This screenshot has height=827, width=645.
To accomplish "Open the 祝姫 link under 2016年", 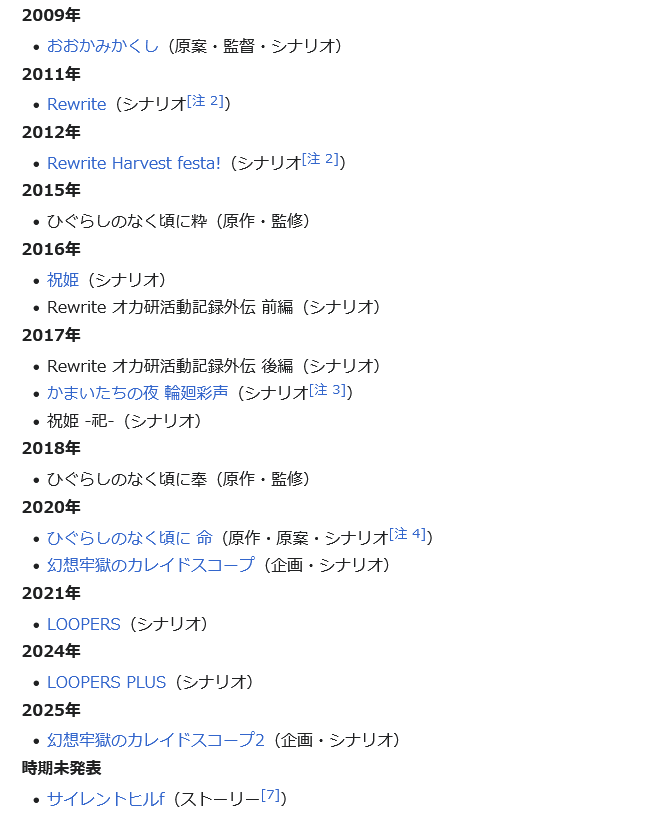I will click(x=62, y=280).
